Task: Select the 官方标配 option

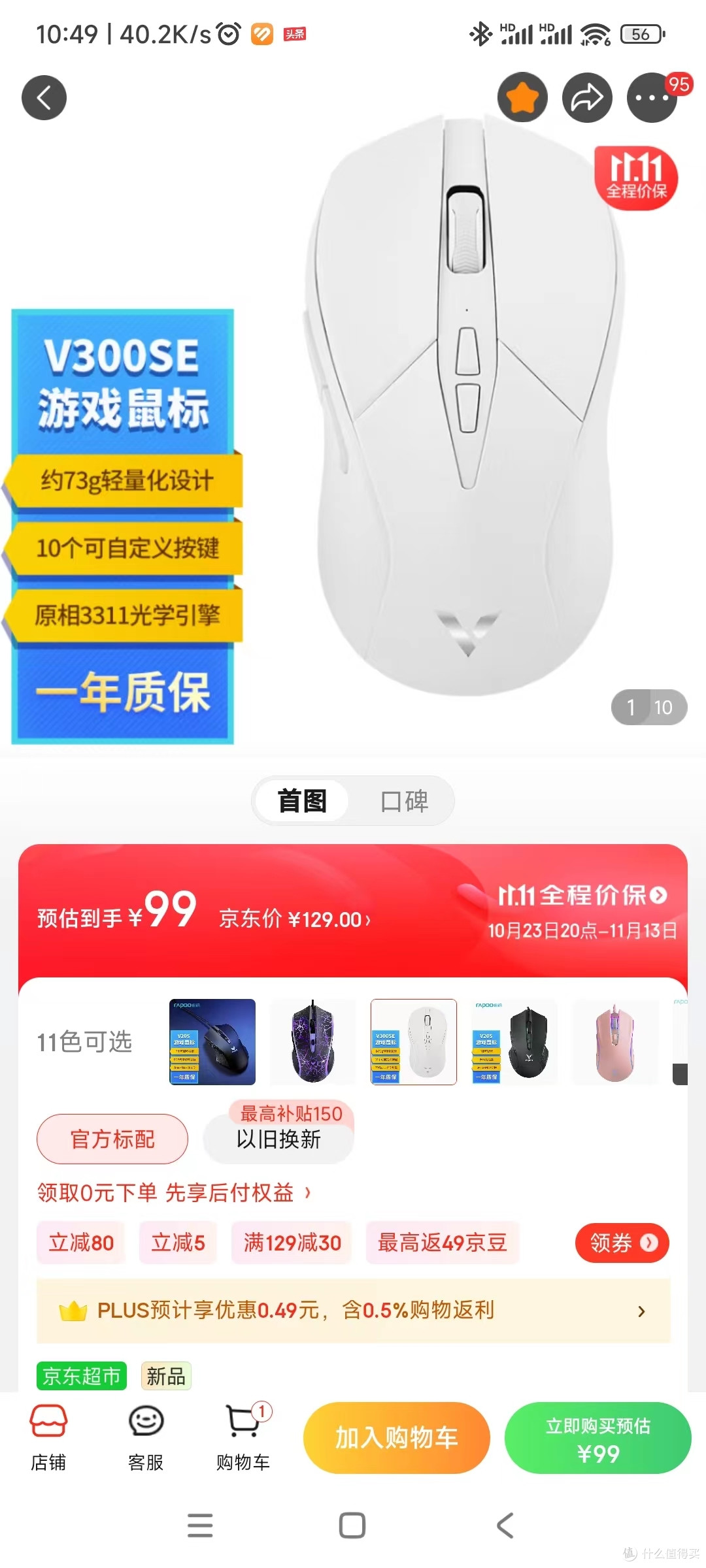Action: [x=112, y=1139]
